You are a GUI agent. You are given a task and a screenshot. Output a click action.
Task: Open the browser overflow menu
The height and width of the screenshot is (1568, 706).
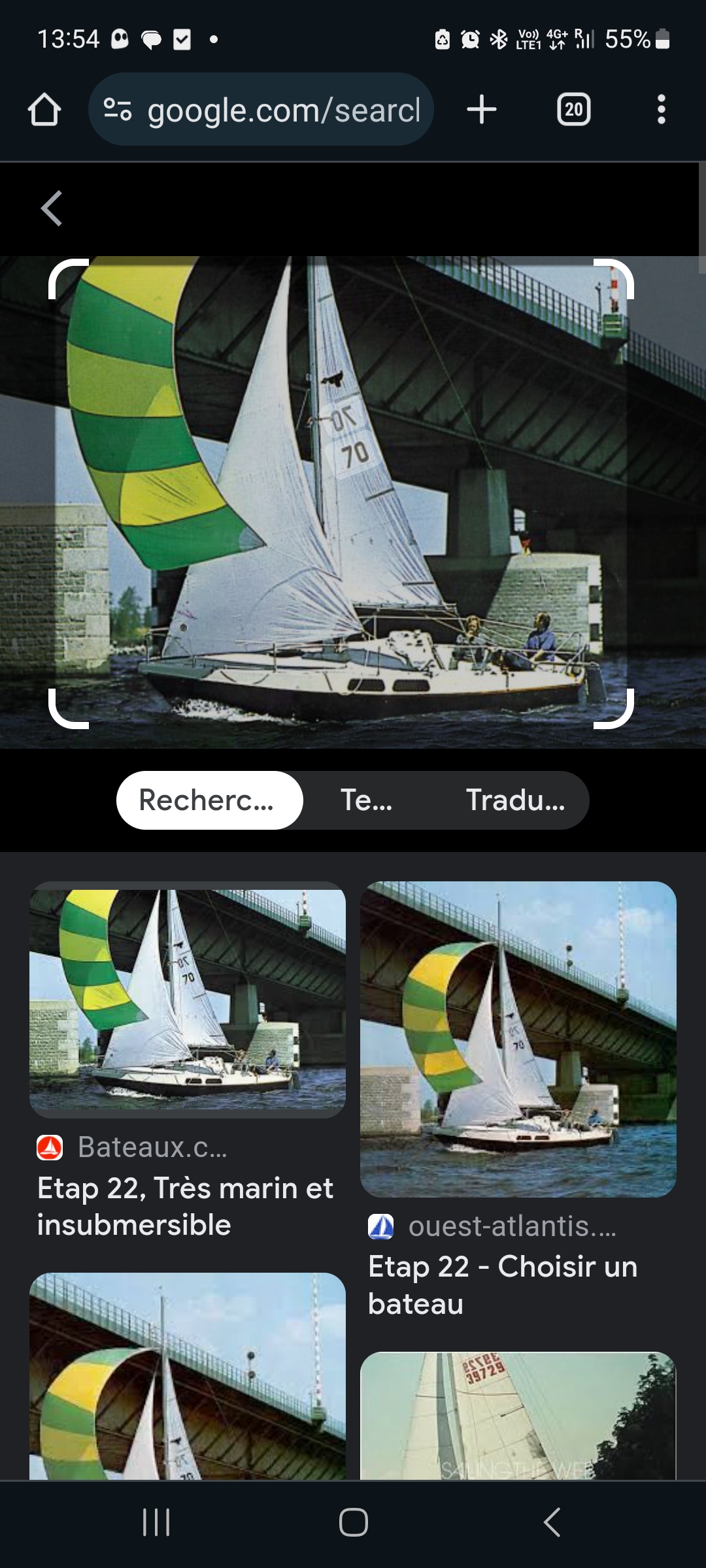click(662, 109)
